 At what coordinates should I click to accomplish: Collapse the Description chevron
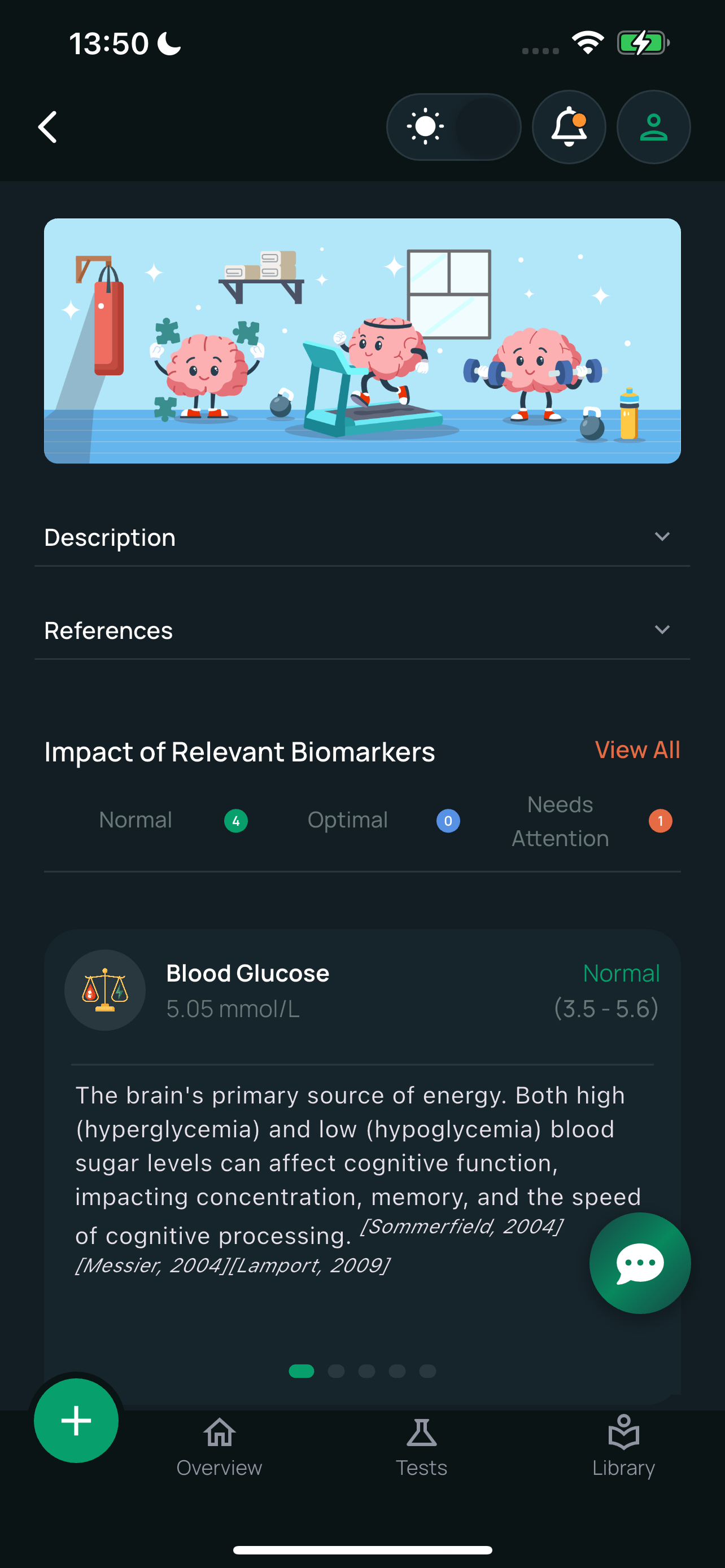click(663, 537)
